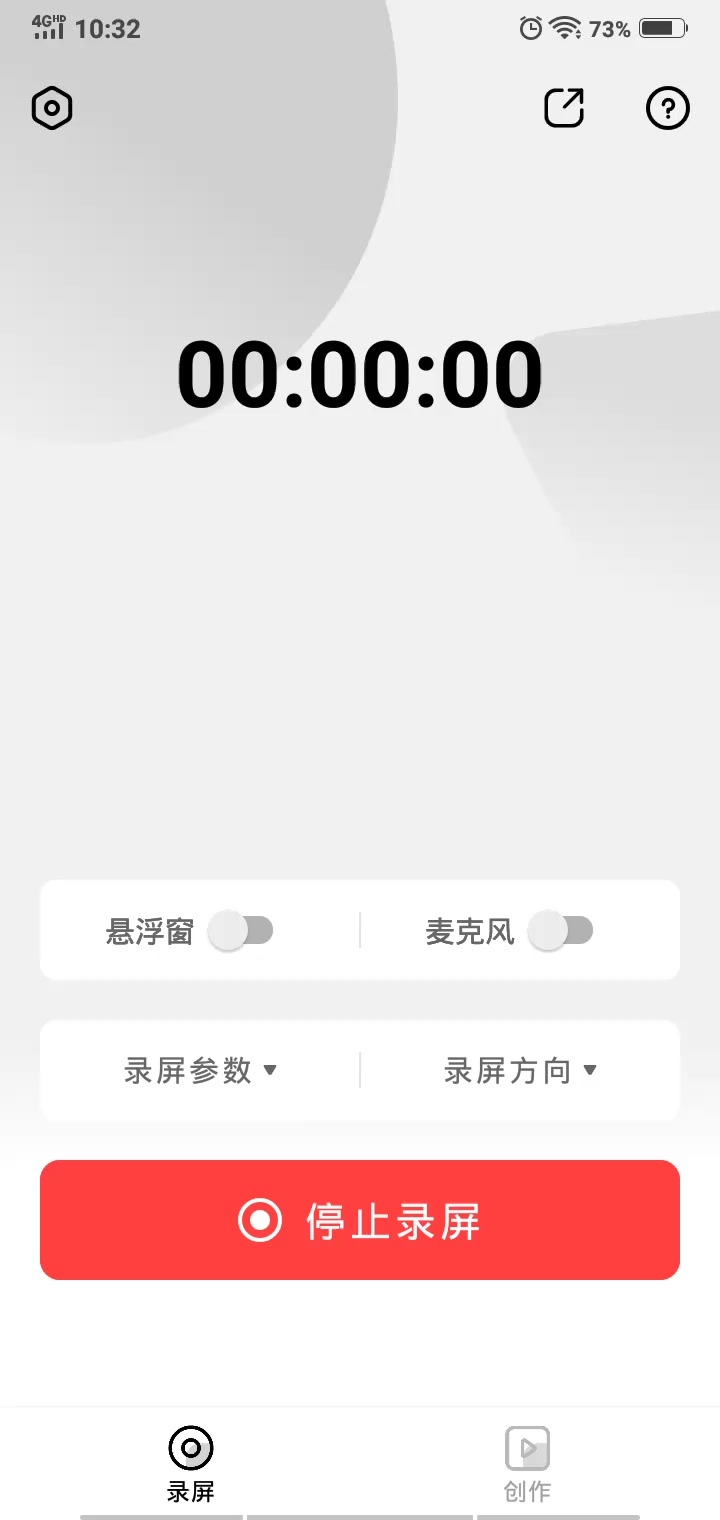Screen dimensions: 720x1520
Task: Turn on the 麦克风 microphone switch
Action: 561,931
